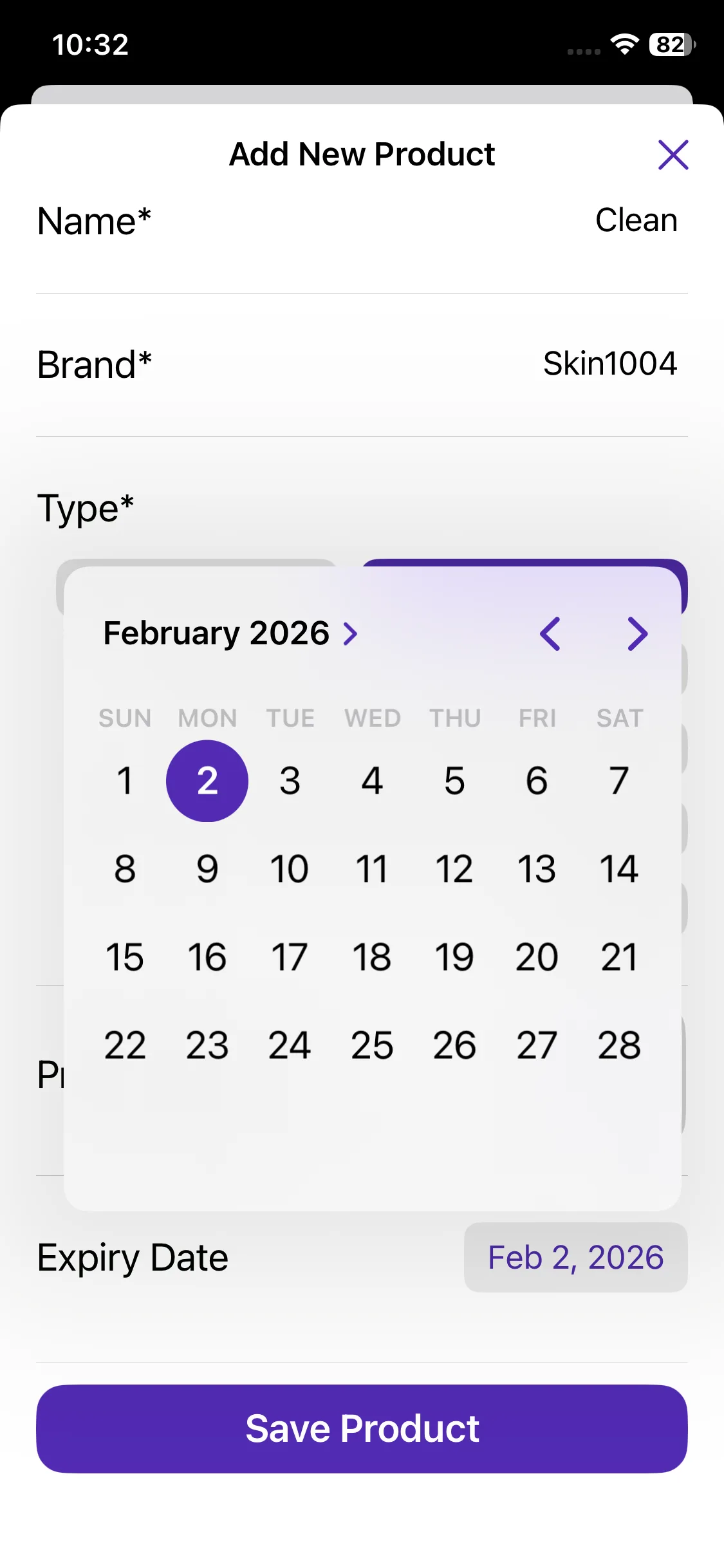This screenshot has height=1568, width=724.
Task: Tap the Feb 2, 2026 expiry date button
Action: tap(576, 1258)
